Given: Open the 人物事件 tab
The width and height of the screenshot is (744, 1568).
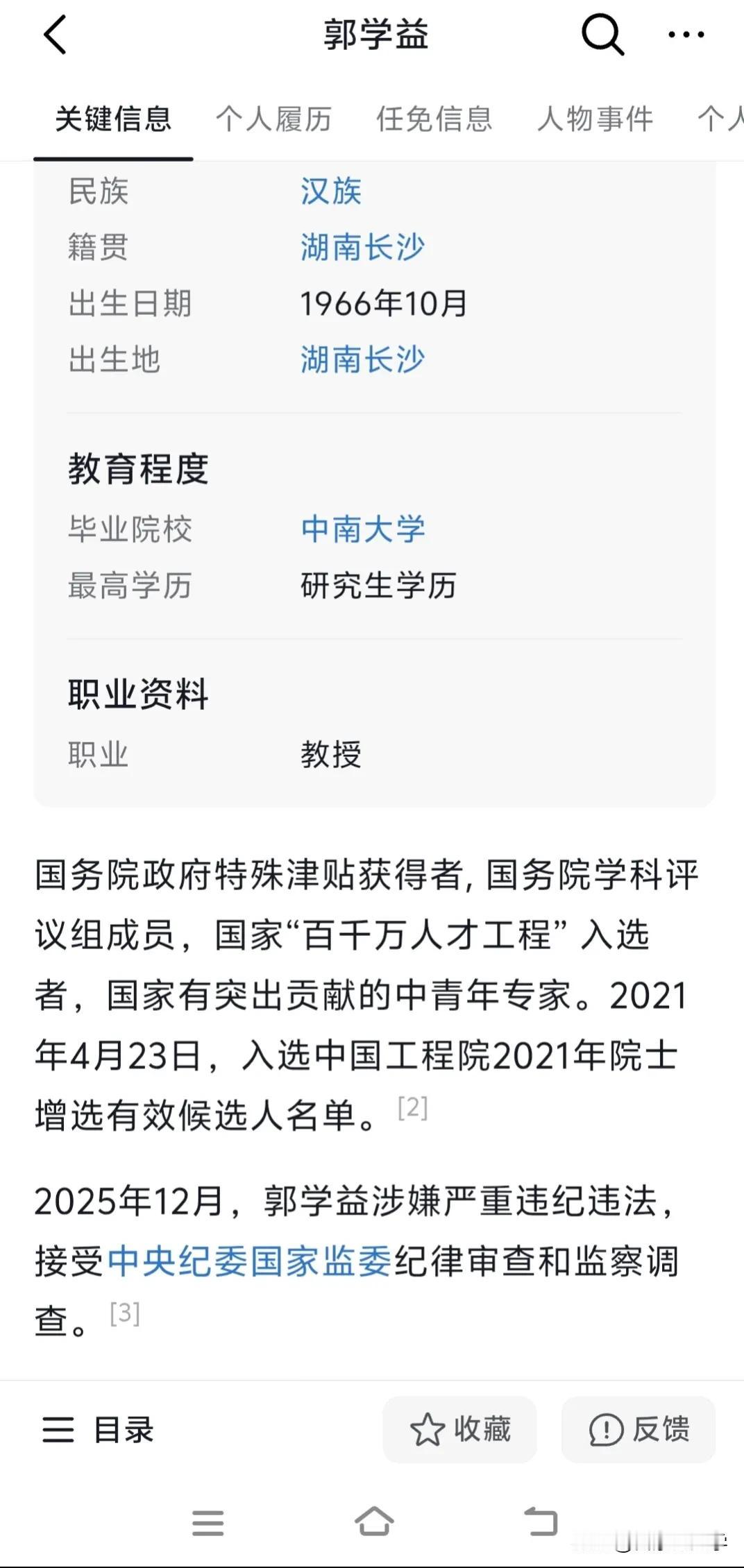Looking at the screenshot, I should click(x=595, y=119).
